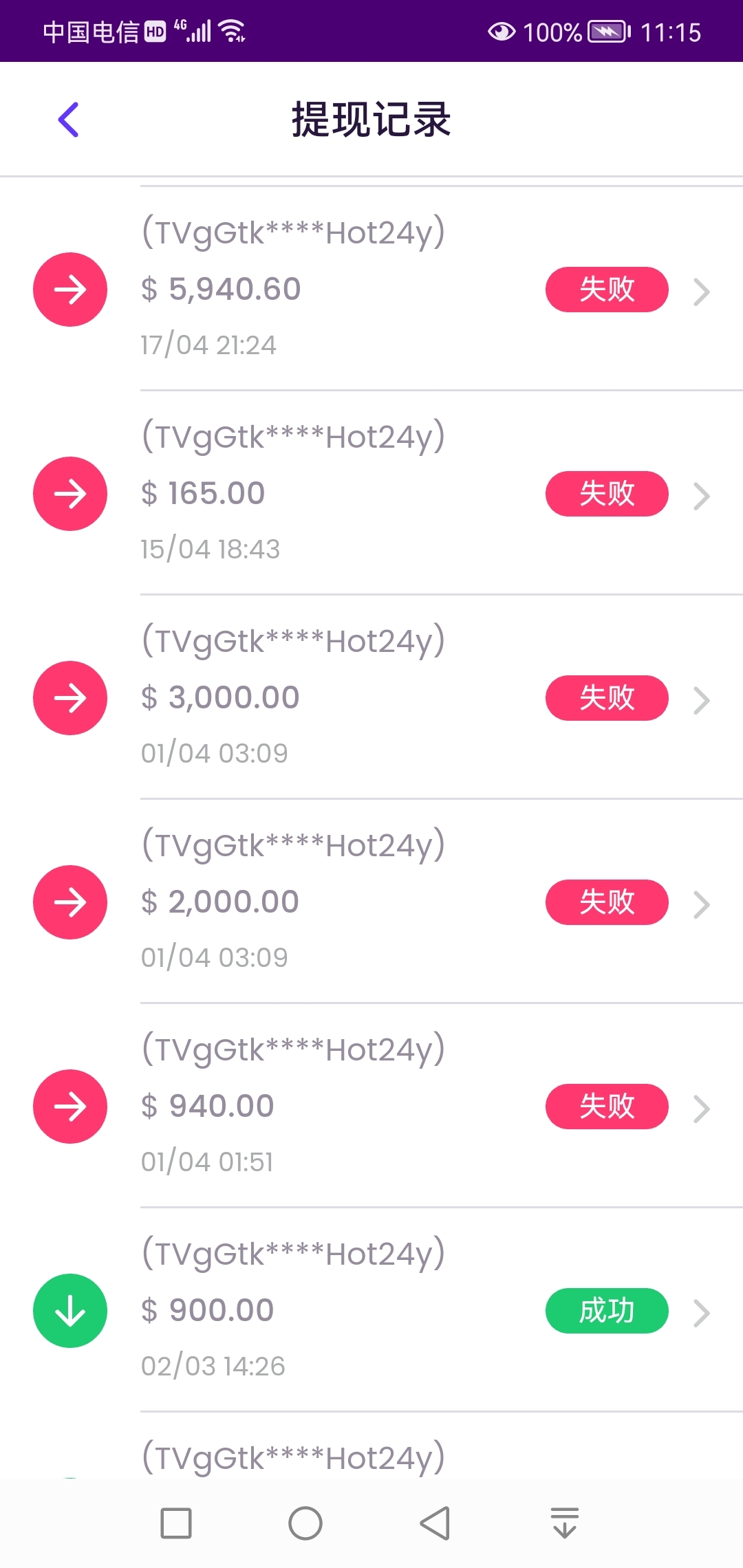
Task: Open the $165.00 withdrawal from 15/04
Action: coord(371,493)
